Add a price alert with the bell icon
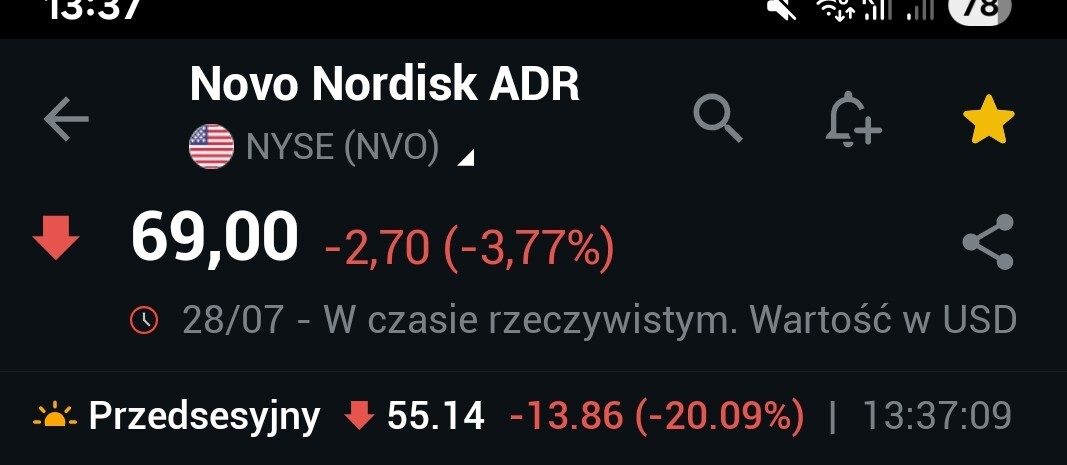This screenshot has width=1067, height=465. 853,121
